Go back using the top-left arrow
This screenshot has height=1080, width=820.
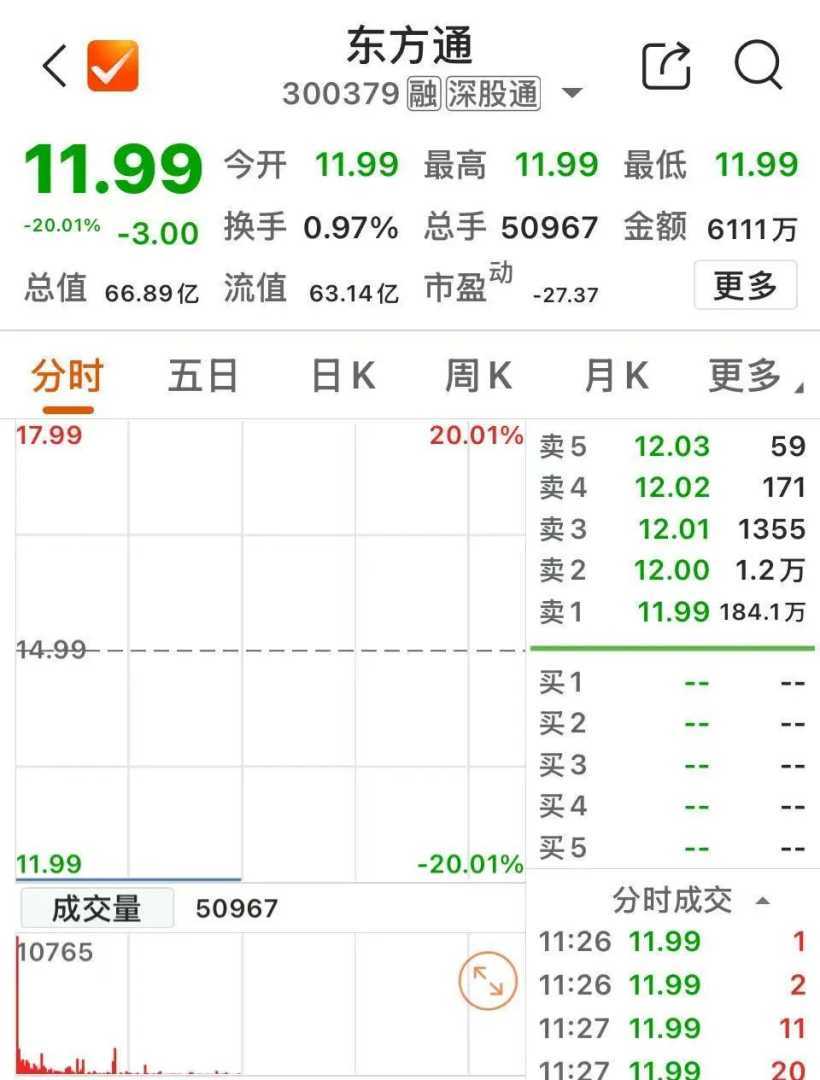click(54, 66)
